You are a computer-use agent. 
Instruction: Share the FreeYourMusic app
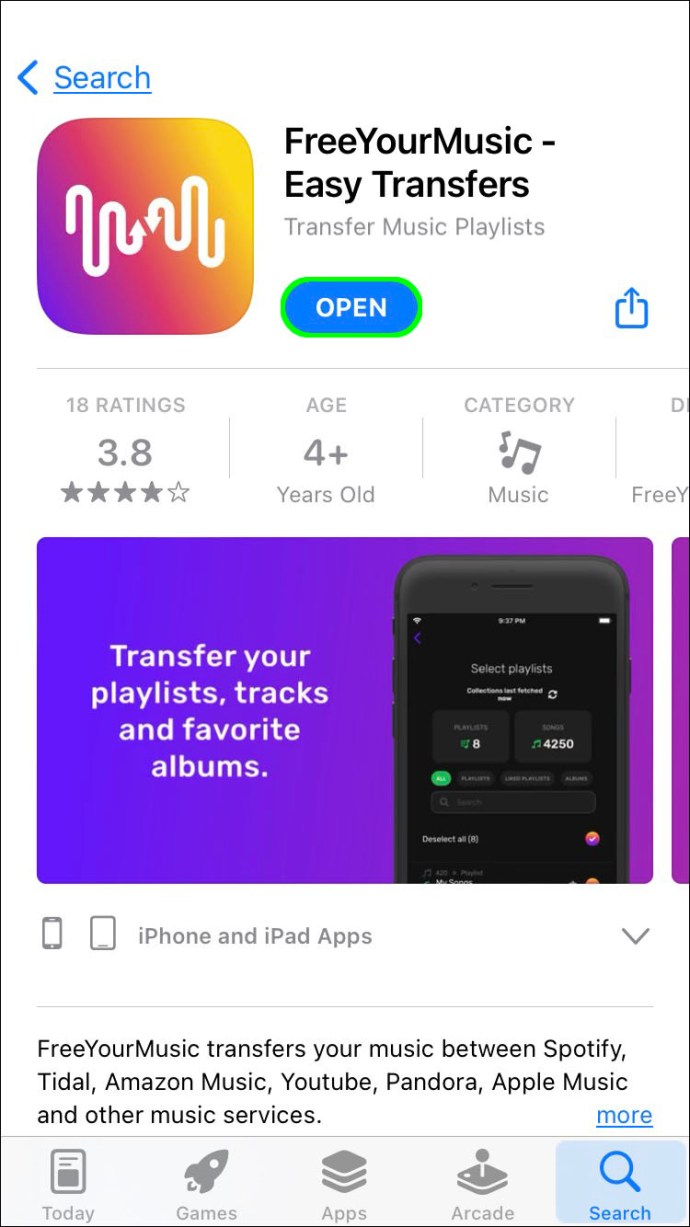[631, 308]
